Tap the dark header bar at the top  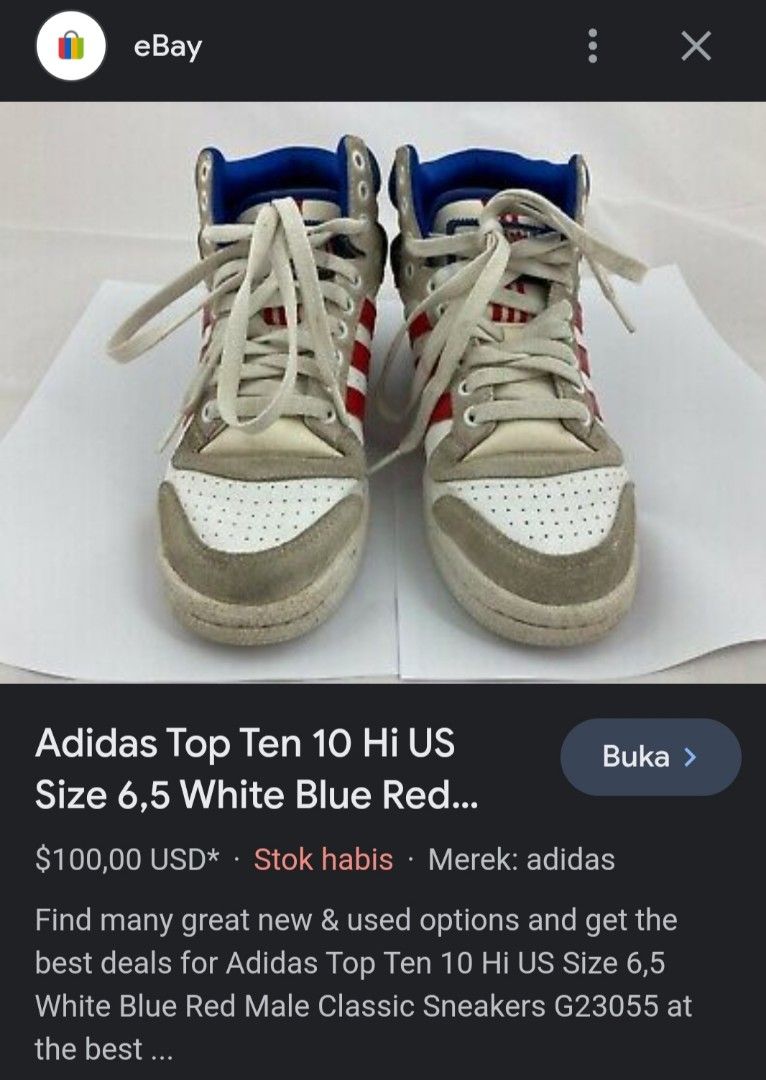(383, 44)
